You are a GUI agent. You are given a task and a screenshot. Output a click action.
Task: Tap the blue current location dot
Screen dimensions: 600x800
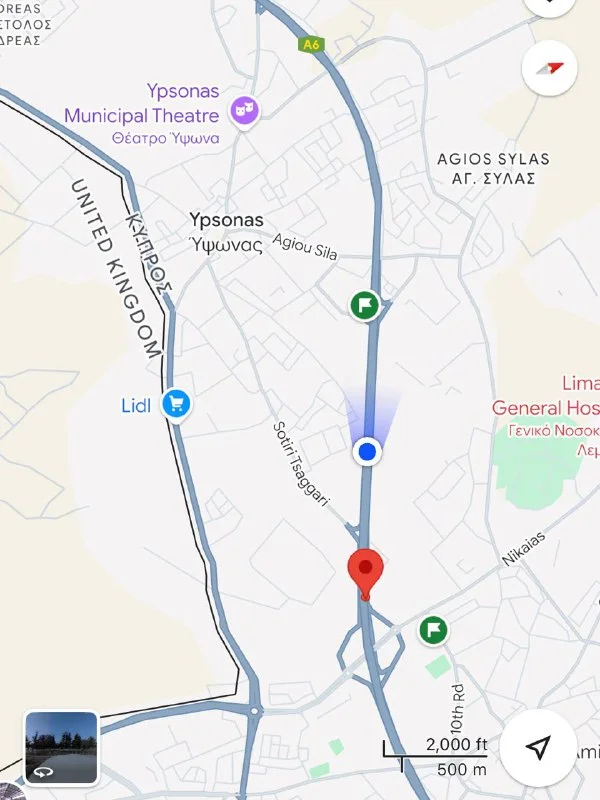(x=368, y=453)
